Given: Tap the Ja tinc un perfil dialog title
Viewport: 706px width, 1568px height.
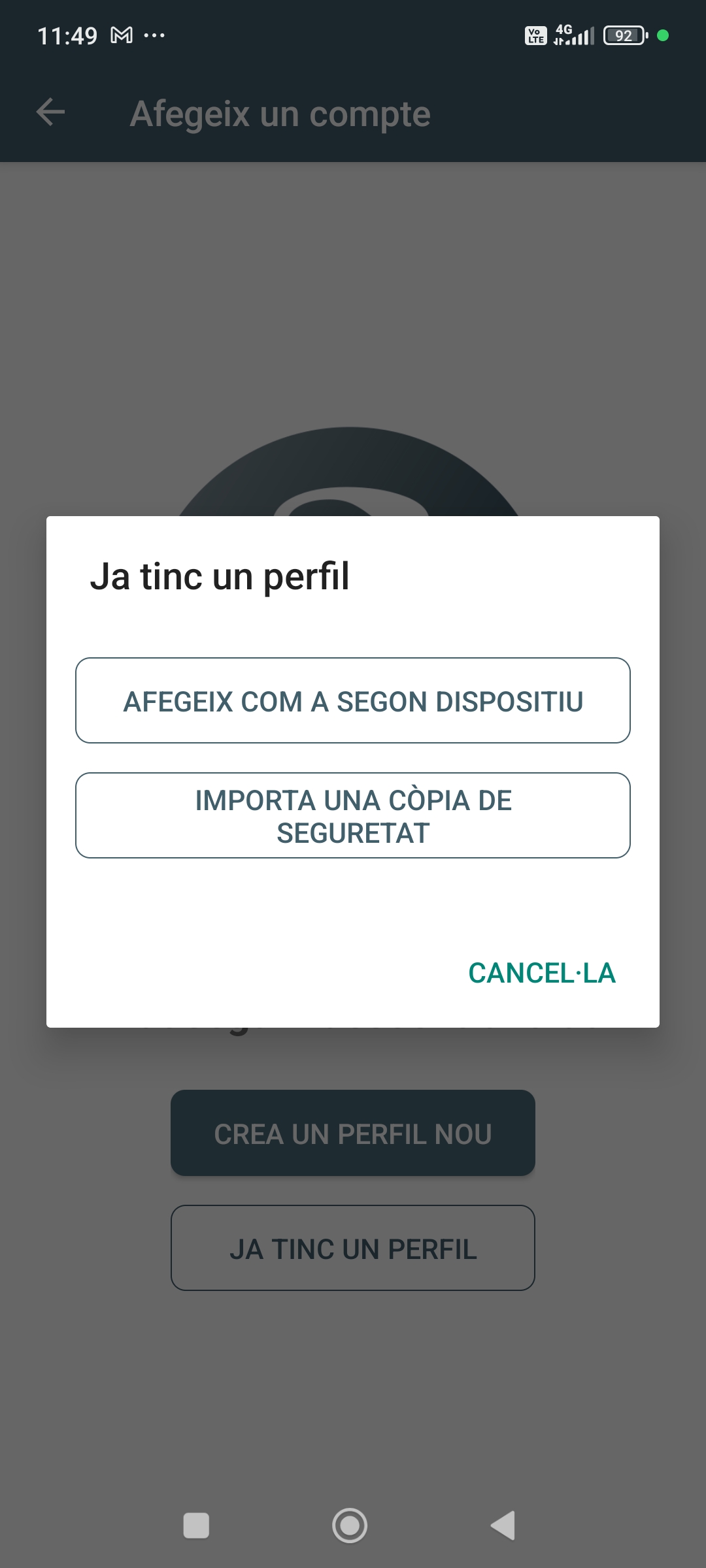Looking at the screenshot, I should [x=222, y=576].
